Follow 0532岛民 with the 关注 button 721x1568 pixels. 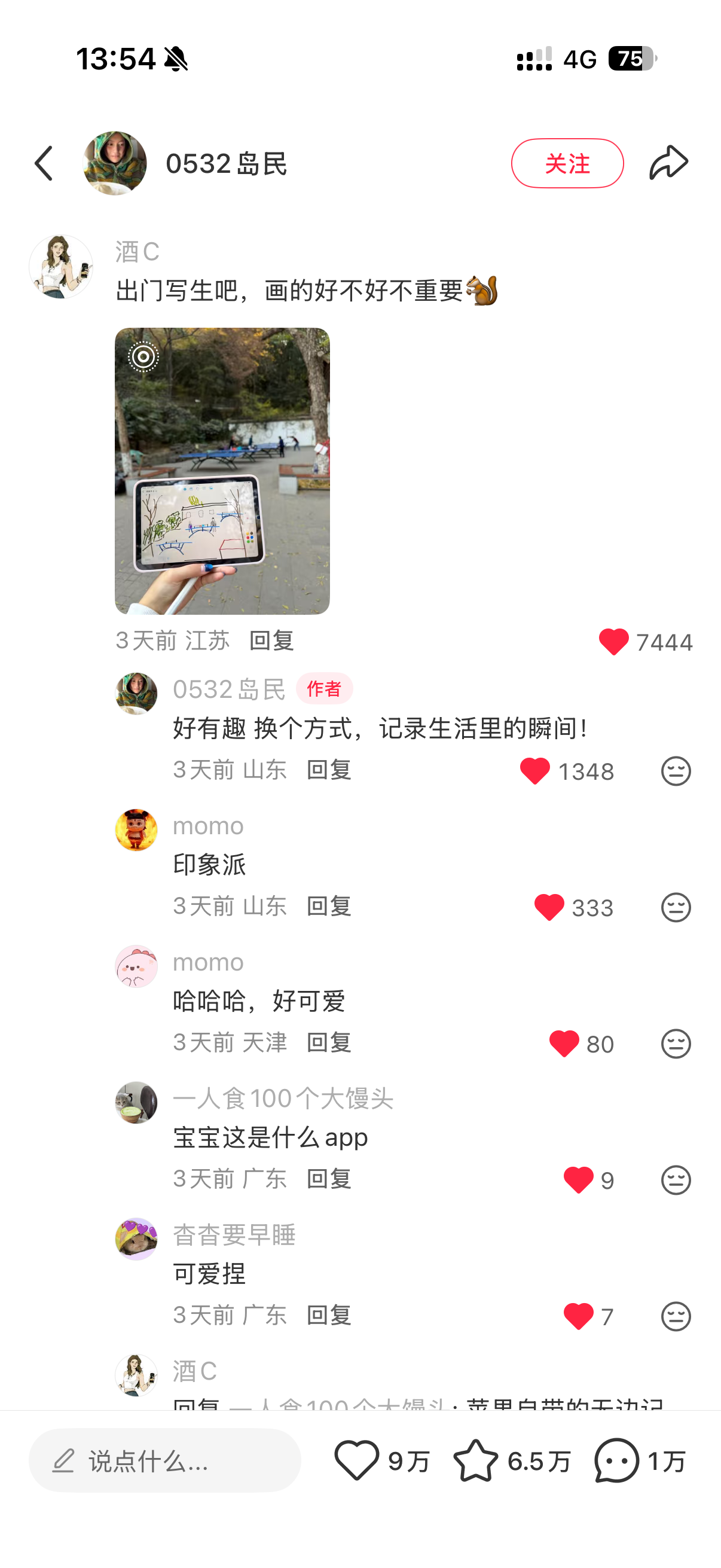[567, 163]
